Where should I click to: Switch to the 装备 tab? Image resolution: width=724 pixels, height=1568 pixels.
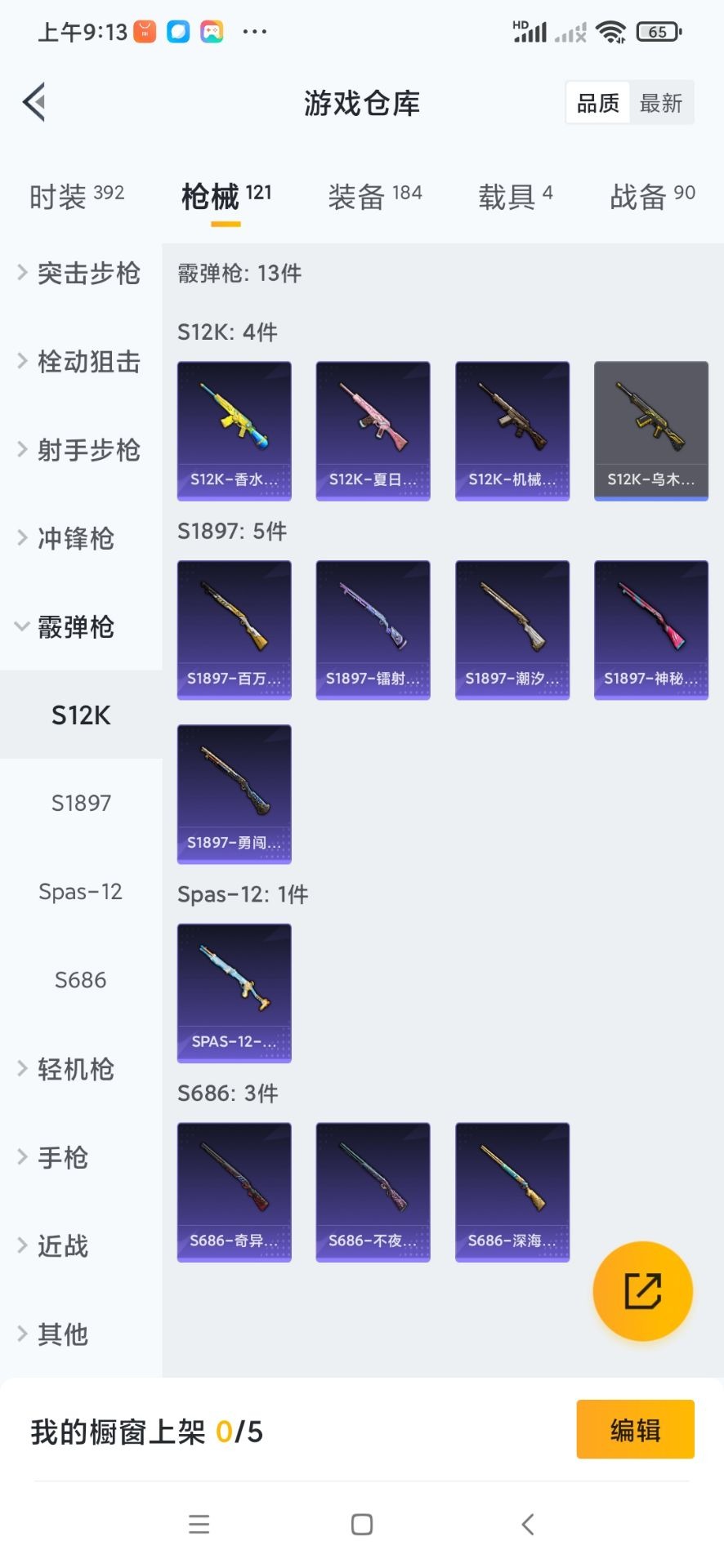pos(374,196)
